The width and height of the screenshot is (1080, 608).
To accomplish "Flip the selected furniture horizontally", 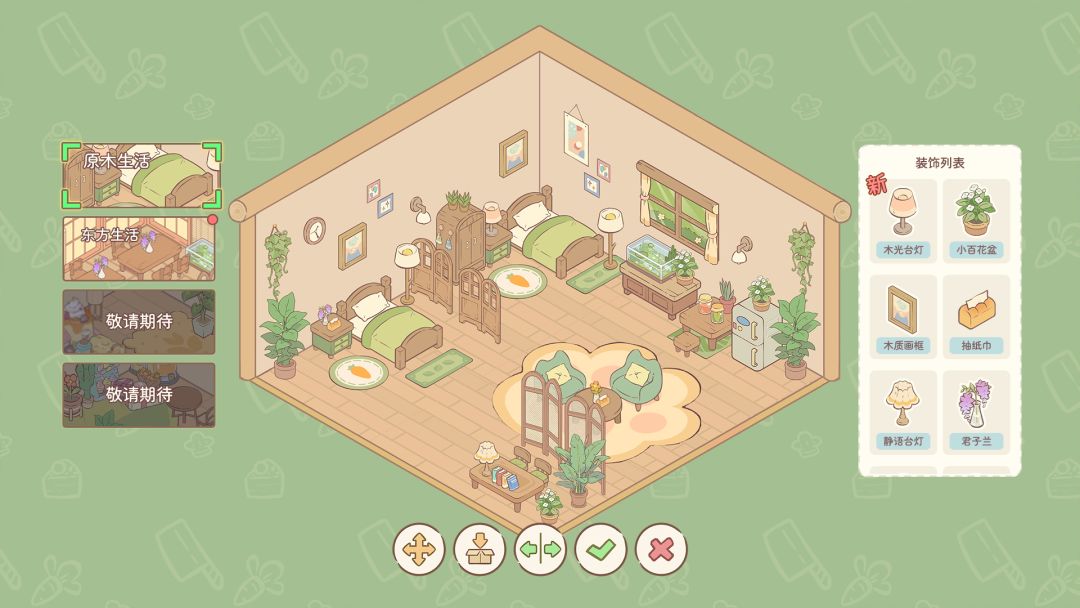I will 540,549.
